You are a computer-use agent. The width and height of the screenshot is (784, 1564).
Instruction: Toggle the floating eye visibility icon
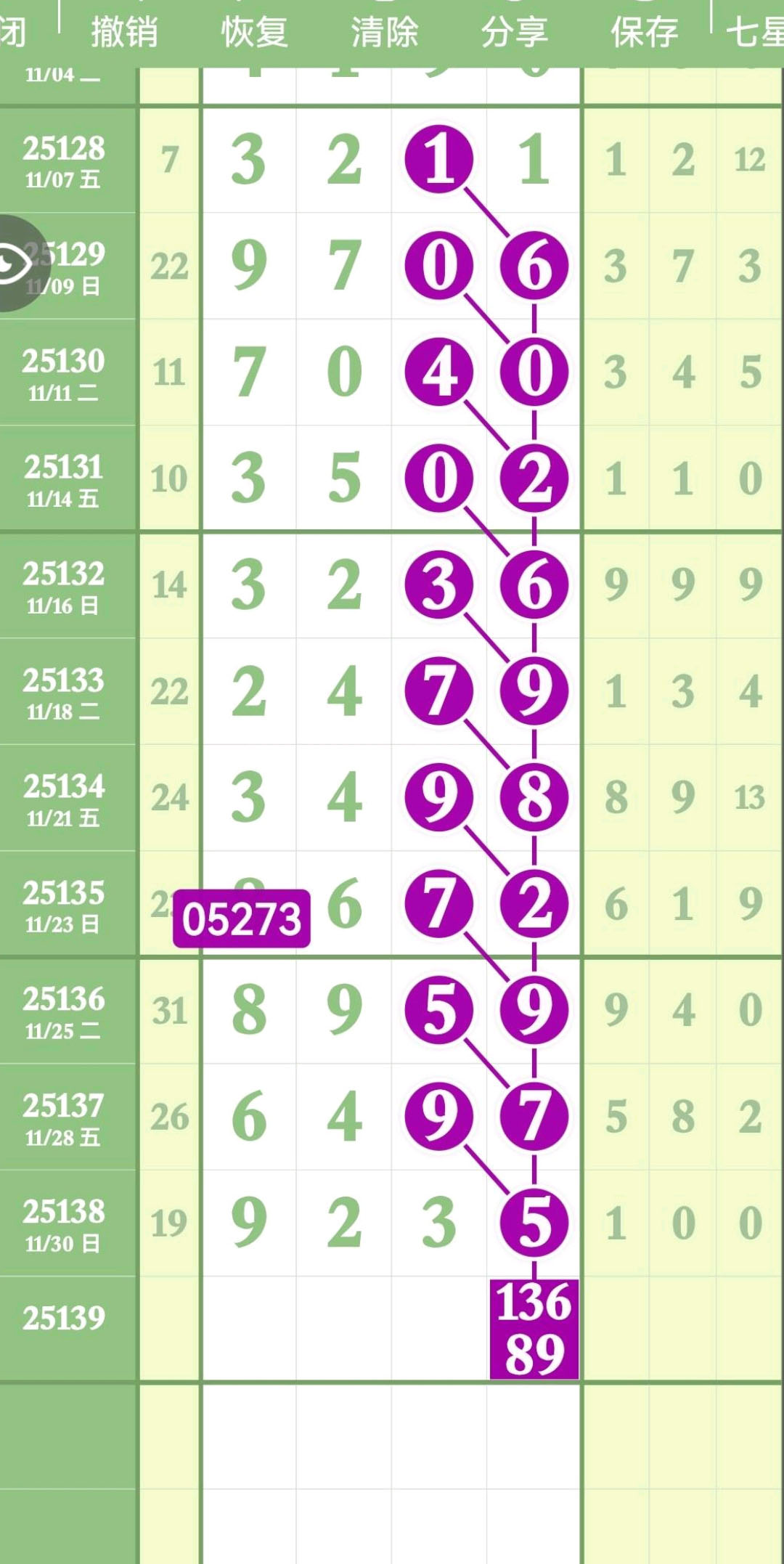[x=16, y=263]
